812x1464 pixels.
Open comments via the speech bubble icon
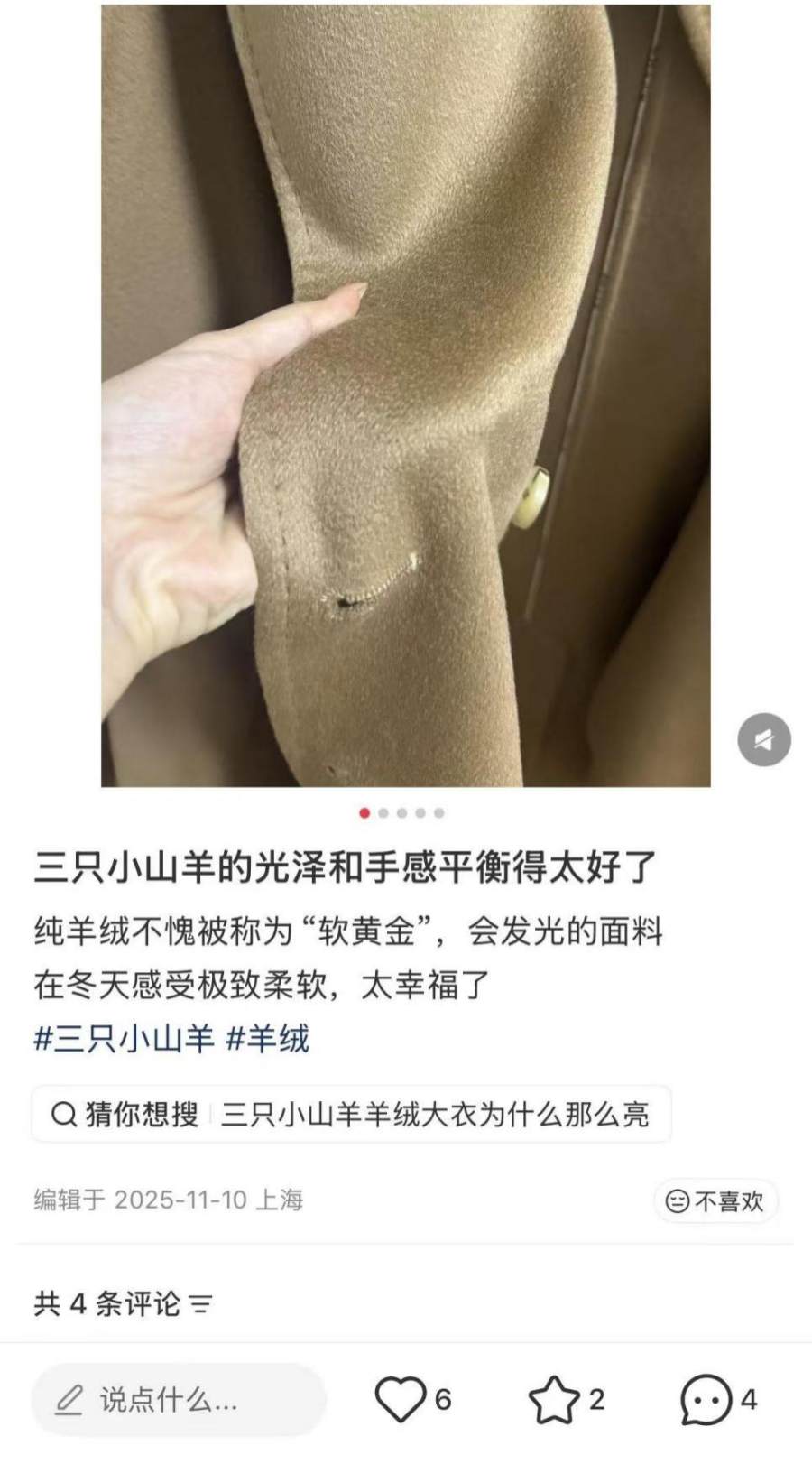(706, 1400)
